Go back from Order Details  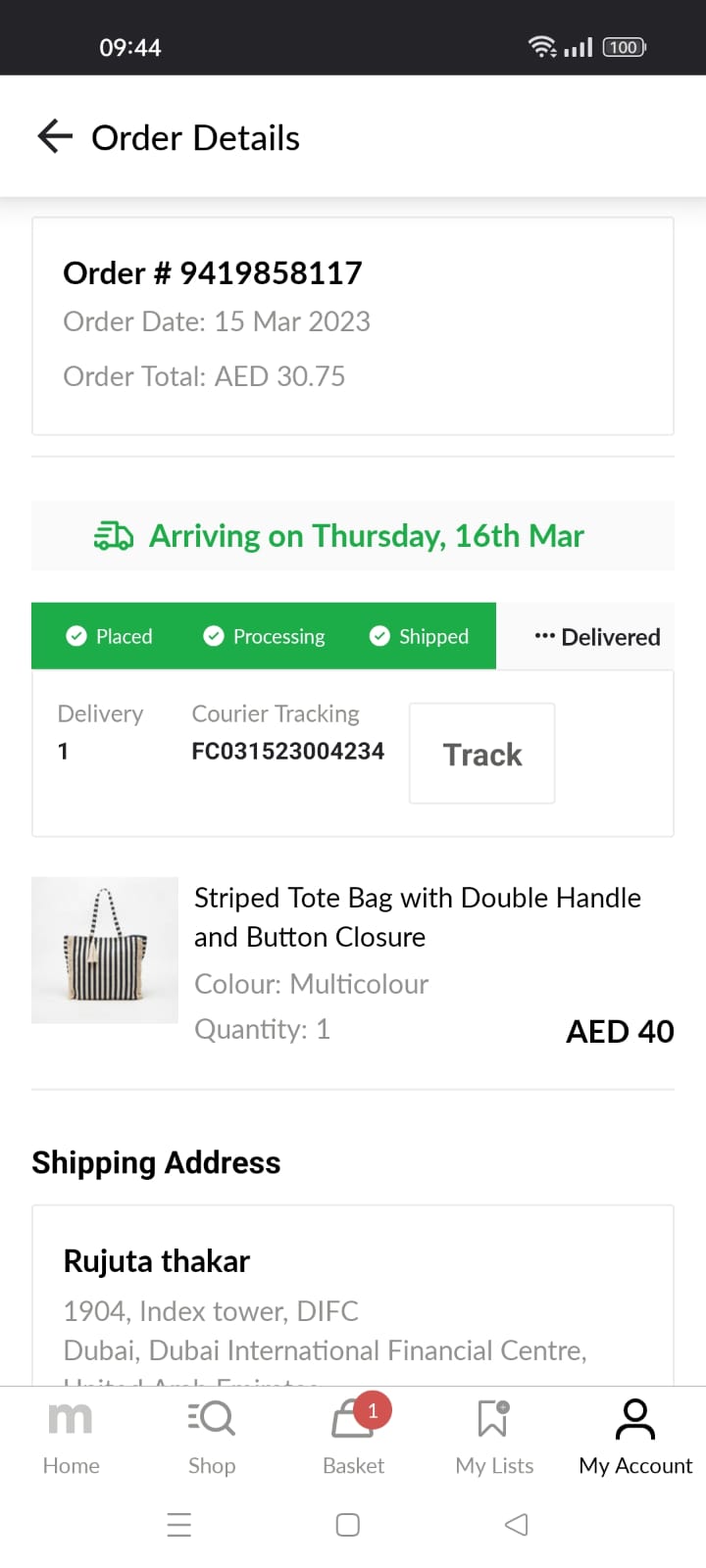tap(55, 137)
